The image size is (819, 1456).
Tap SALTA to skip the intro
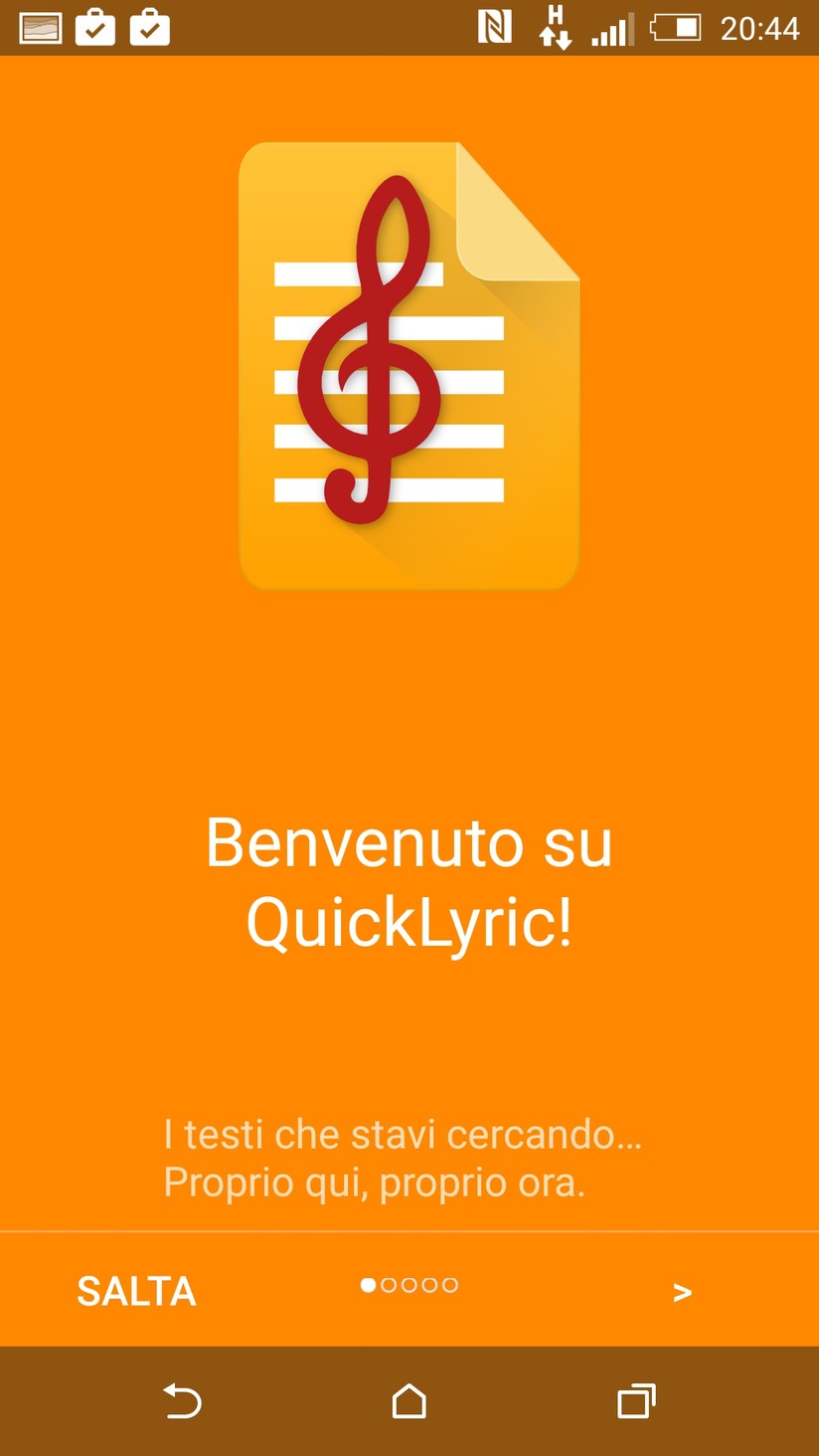pyautogui.click(x=137, y=1291)
